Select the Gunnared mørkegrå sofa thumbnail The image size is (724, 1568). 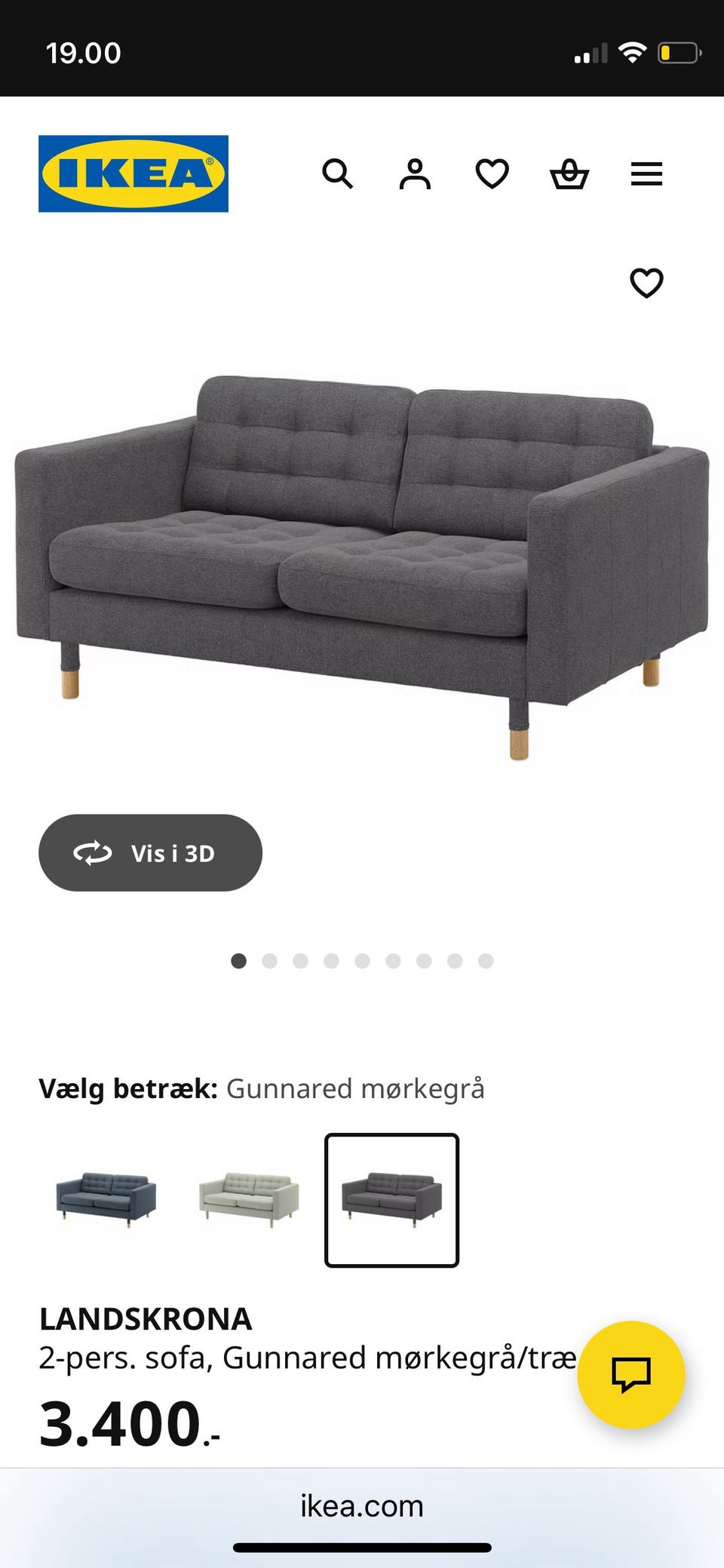click(391, 1202)
